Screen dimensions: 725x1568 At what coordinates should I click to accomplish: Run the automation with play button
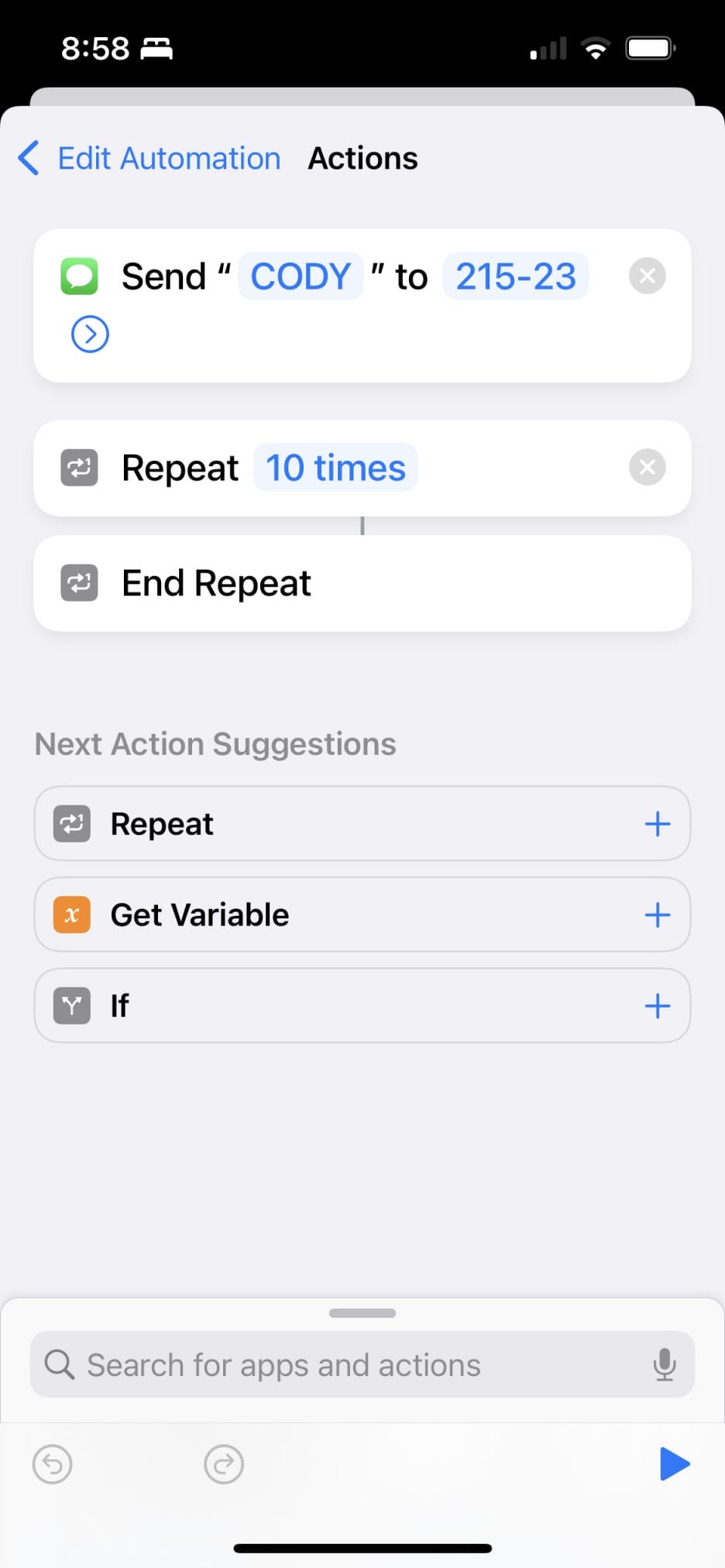(x=675, y=1463)
